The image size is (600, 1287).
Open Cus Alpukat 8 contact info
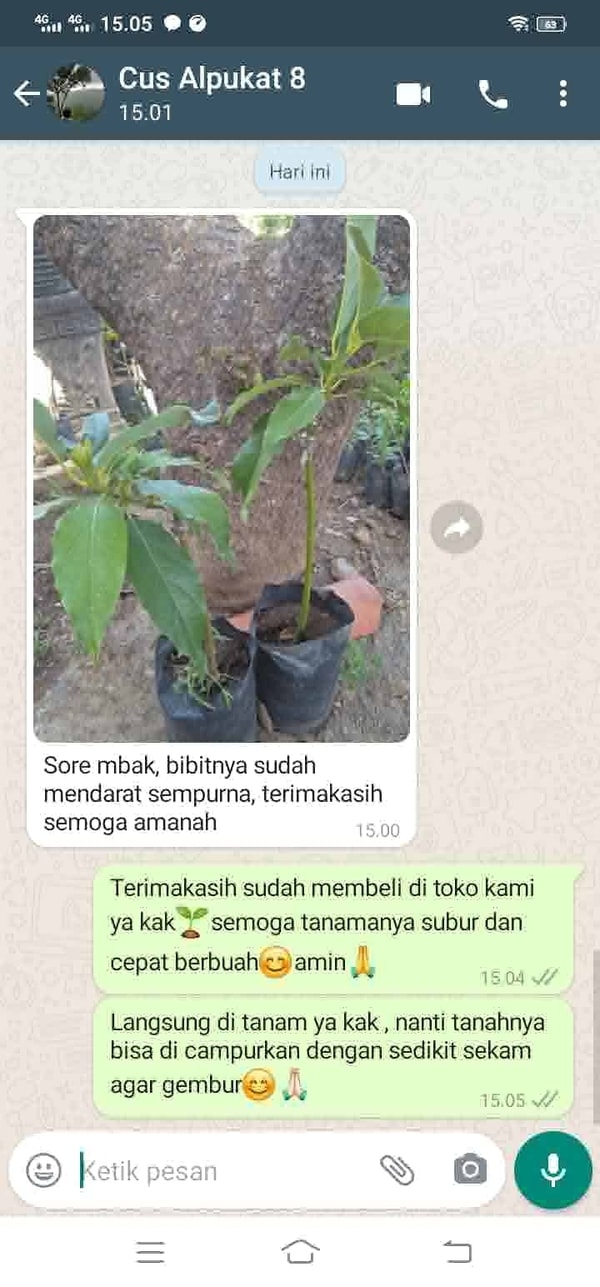tap(212, 92)
